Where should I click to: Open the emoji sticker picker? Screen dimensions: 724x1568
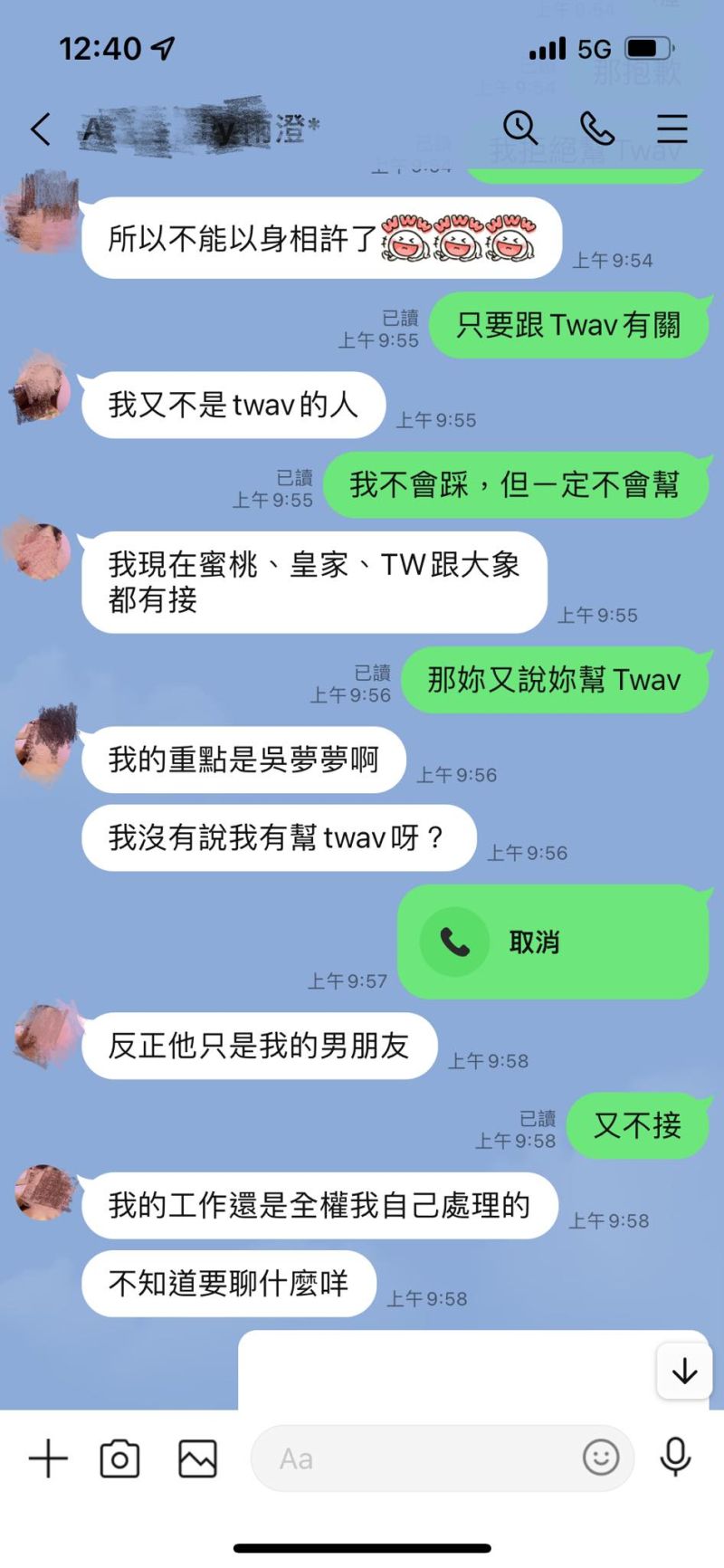(601, 1458)
